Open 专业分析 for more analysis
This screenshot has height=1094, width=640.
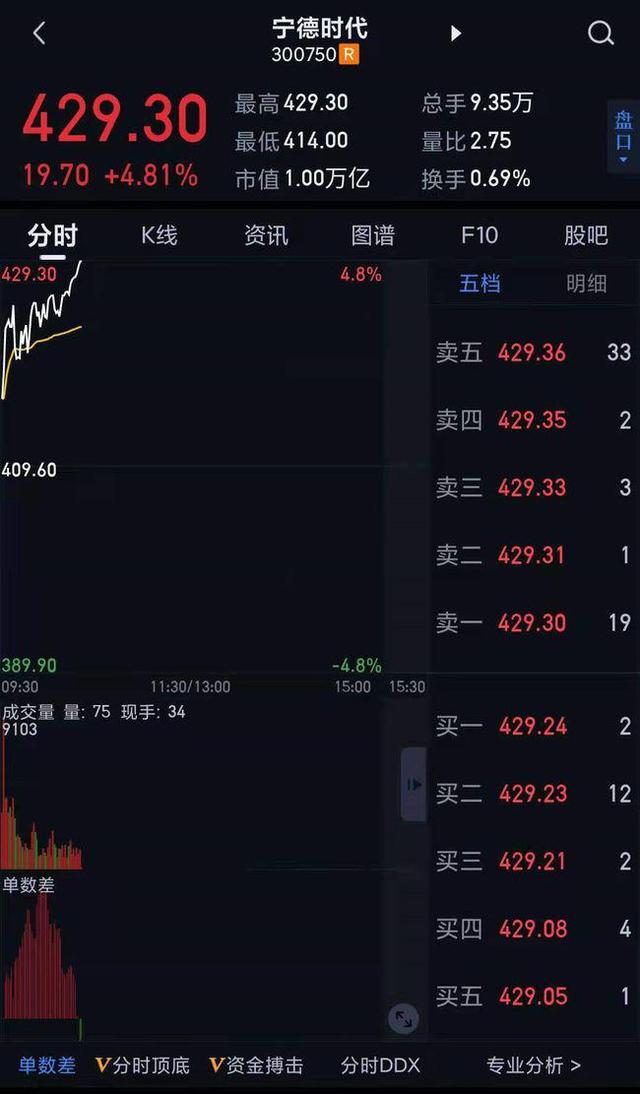coord(533,1065)
